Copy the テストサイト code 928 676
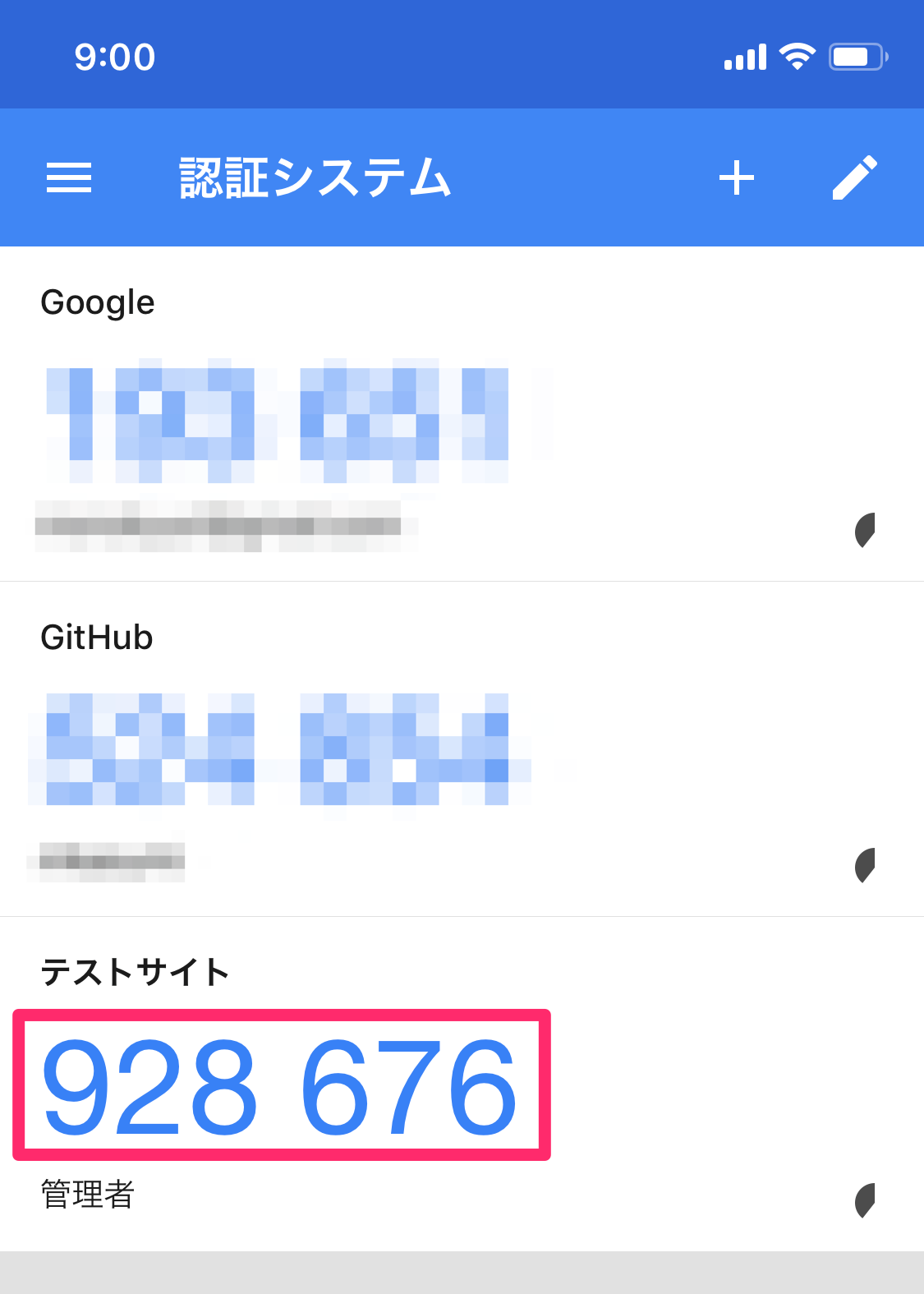 (279, 1084)
